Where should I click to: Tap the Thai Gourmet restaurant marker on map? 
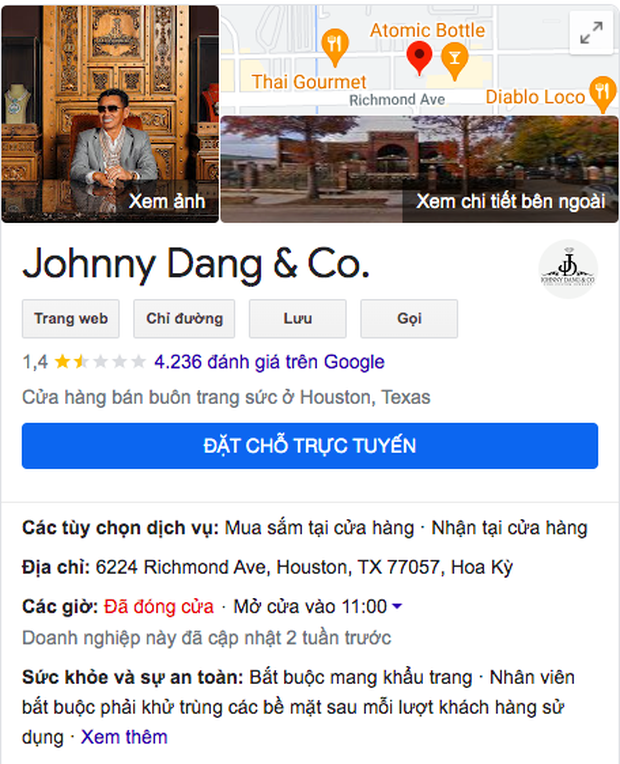[x=335, y=43]
